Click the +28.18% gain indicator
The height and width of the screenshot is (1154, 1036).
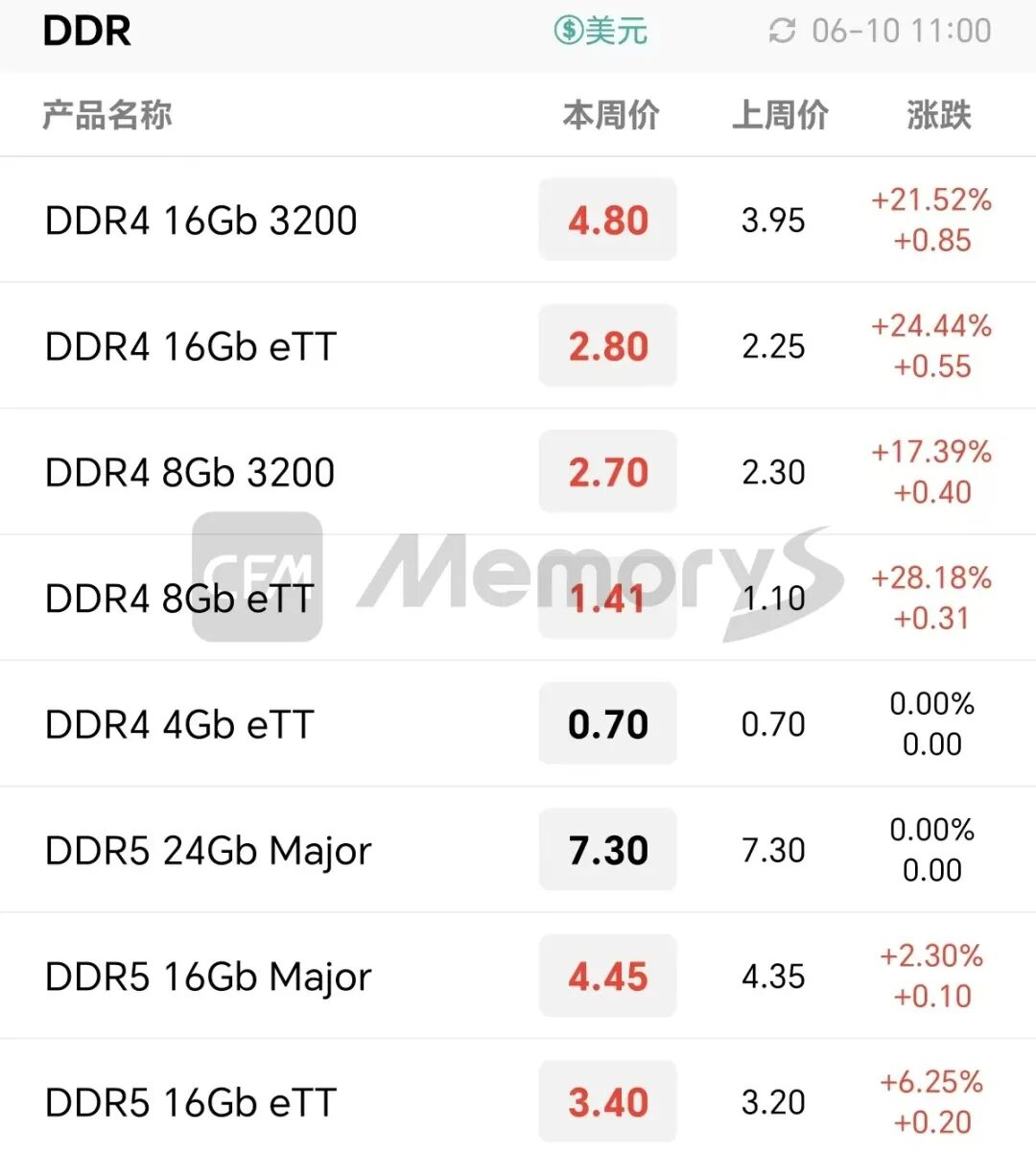pyautogui.click(x=929, y=578)
